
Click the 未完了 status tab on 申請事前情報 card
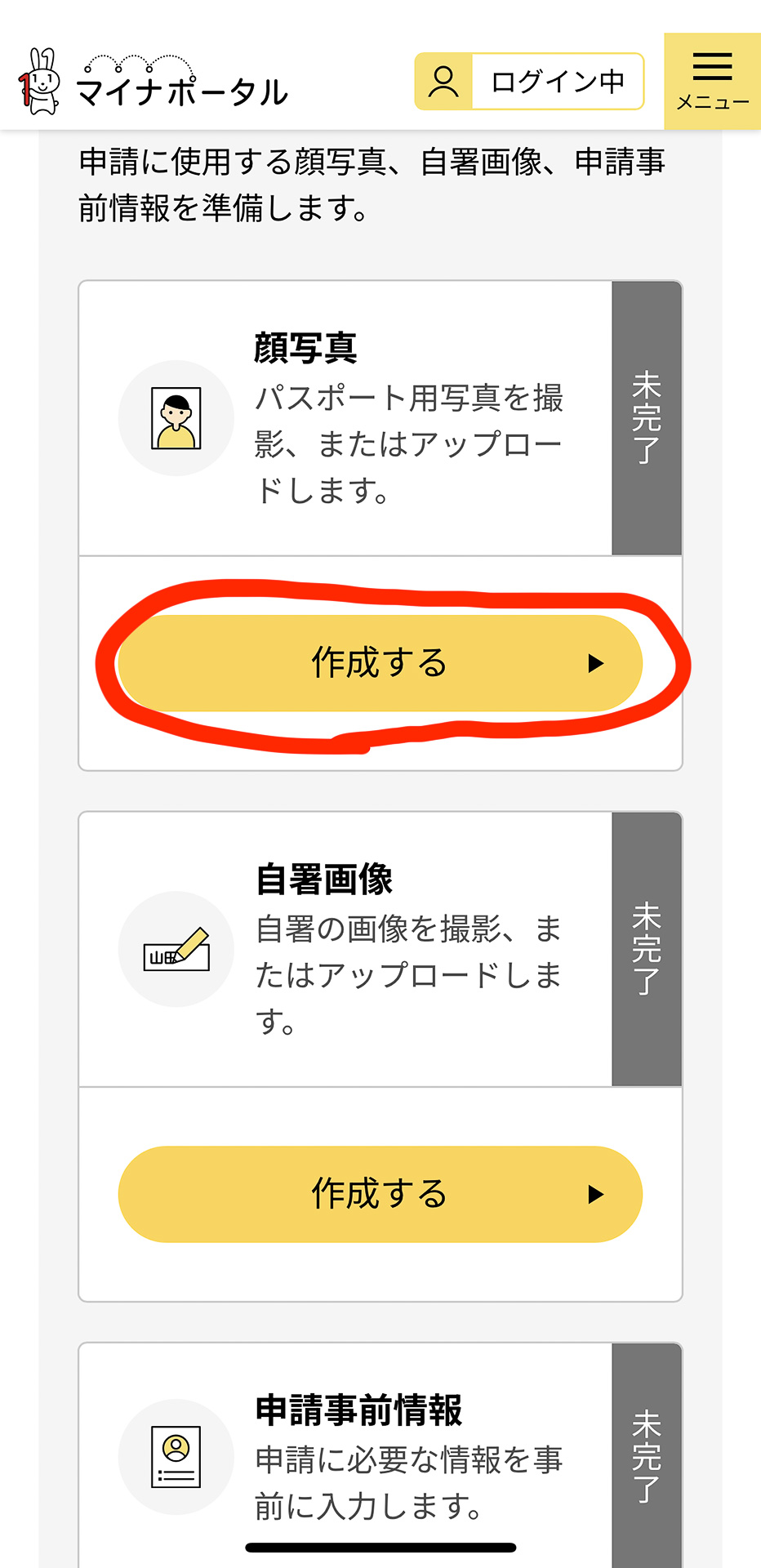(644, 1462)
